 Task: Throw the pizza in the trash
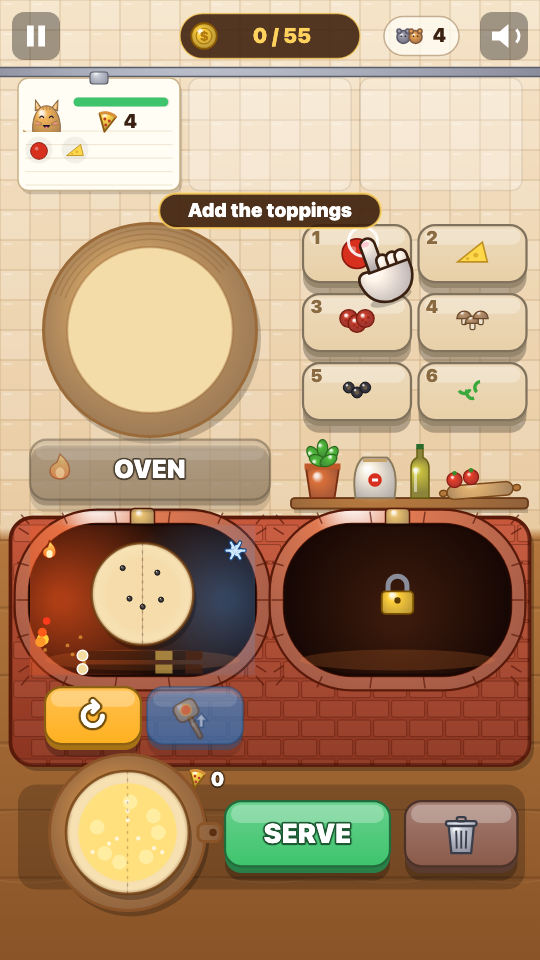click(x=461, y=834)
